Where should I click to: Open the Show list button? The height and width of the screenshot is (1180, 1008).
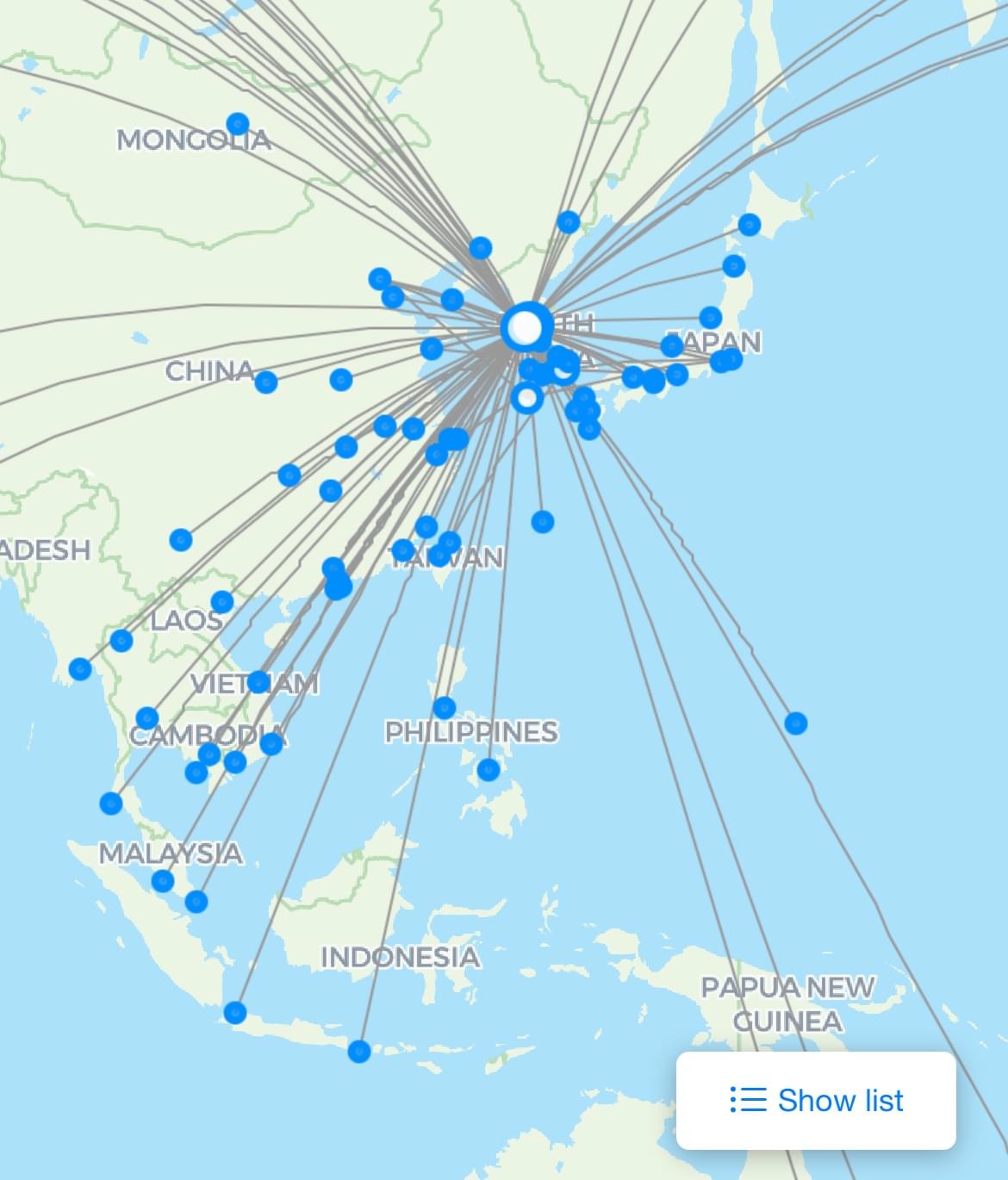[x=816, y=1100]
